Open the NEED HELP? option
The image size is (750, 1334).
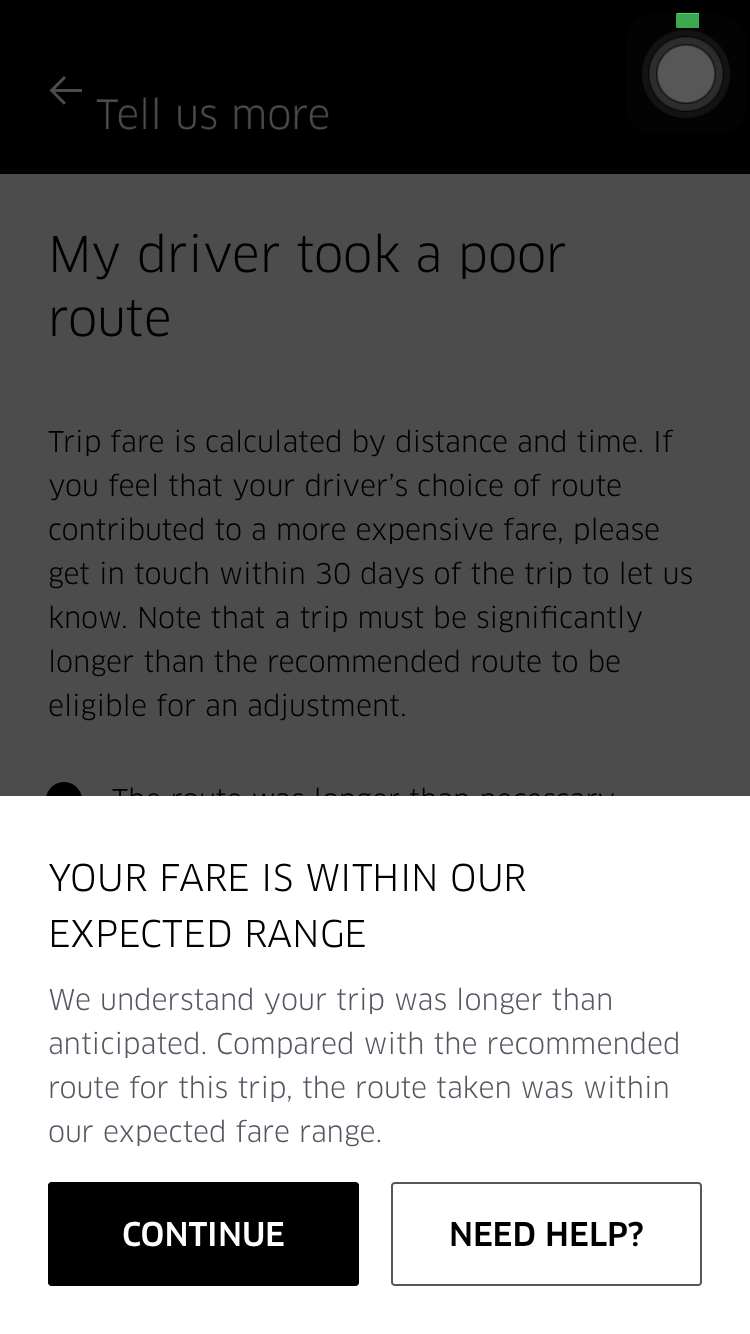546,1234
